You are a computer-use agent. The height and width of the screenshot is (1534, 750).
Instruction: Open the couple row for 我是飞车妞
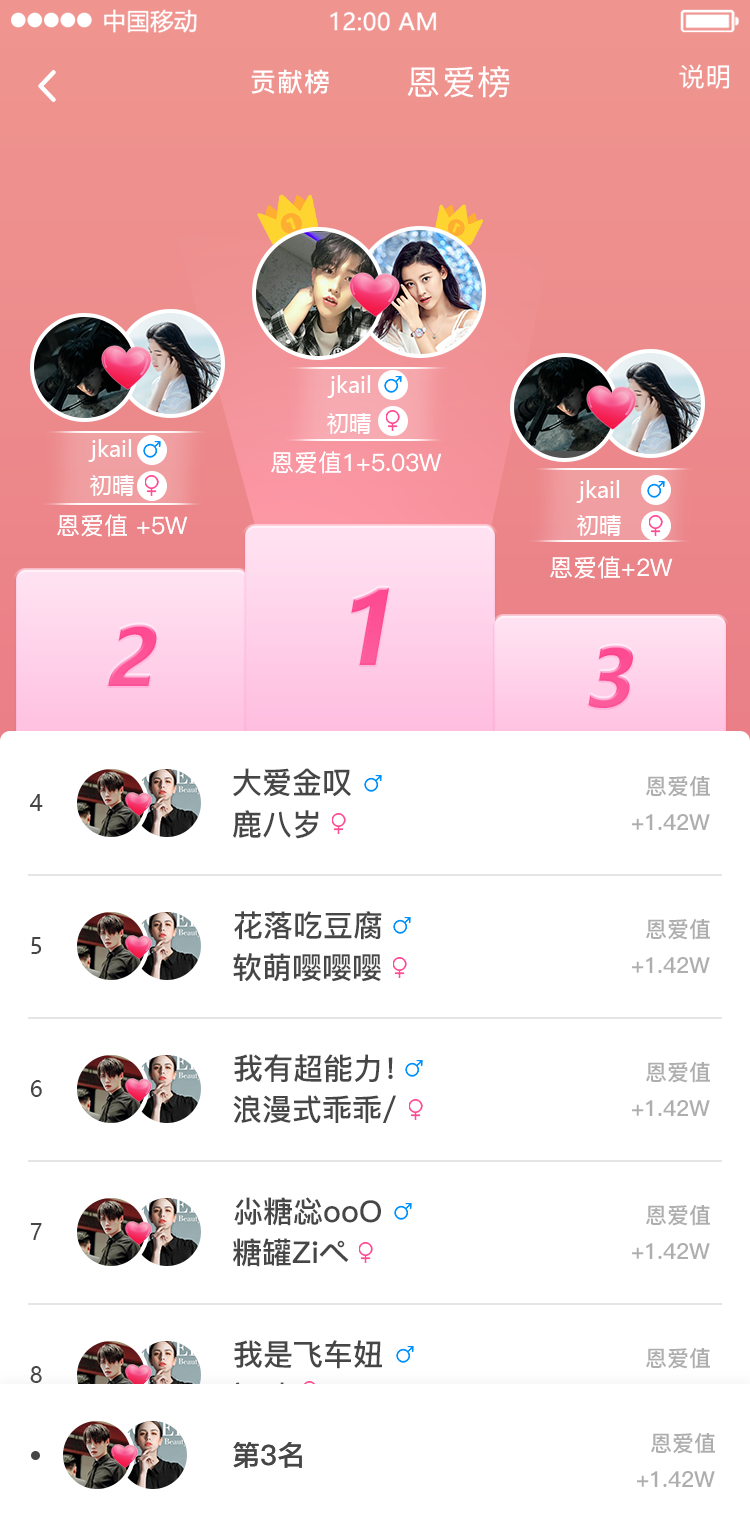(375, 1358)
